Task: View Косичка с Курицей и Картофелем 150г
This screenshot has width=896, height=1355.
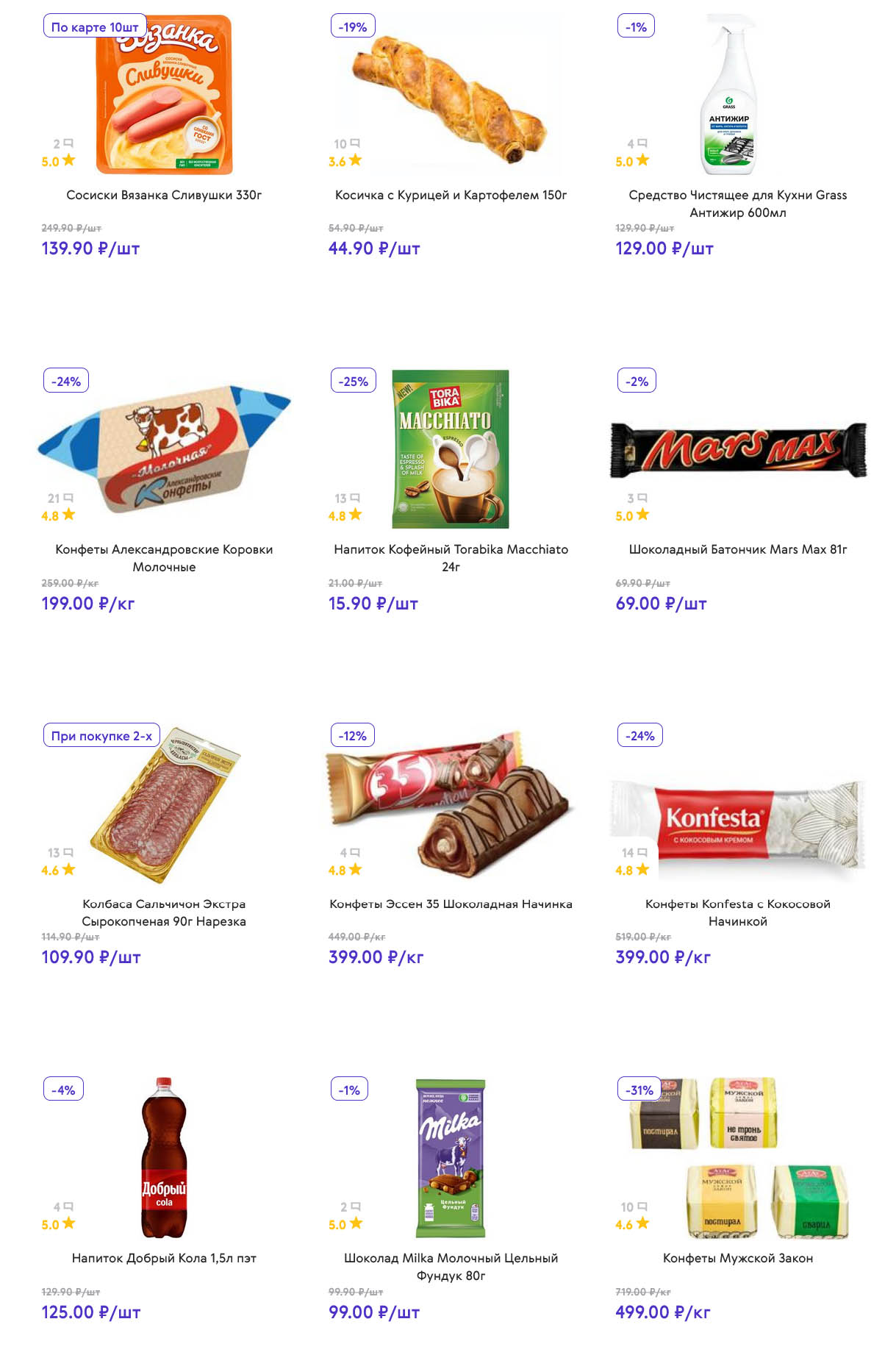Action: (451, 195)
